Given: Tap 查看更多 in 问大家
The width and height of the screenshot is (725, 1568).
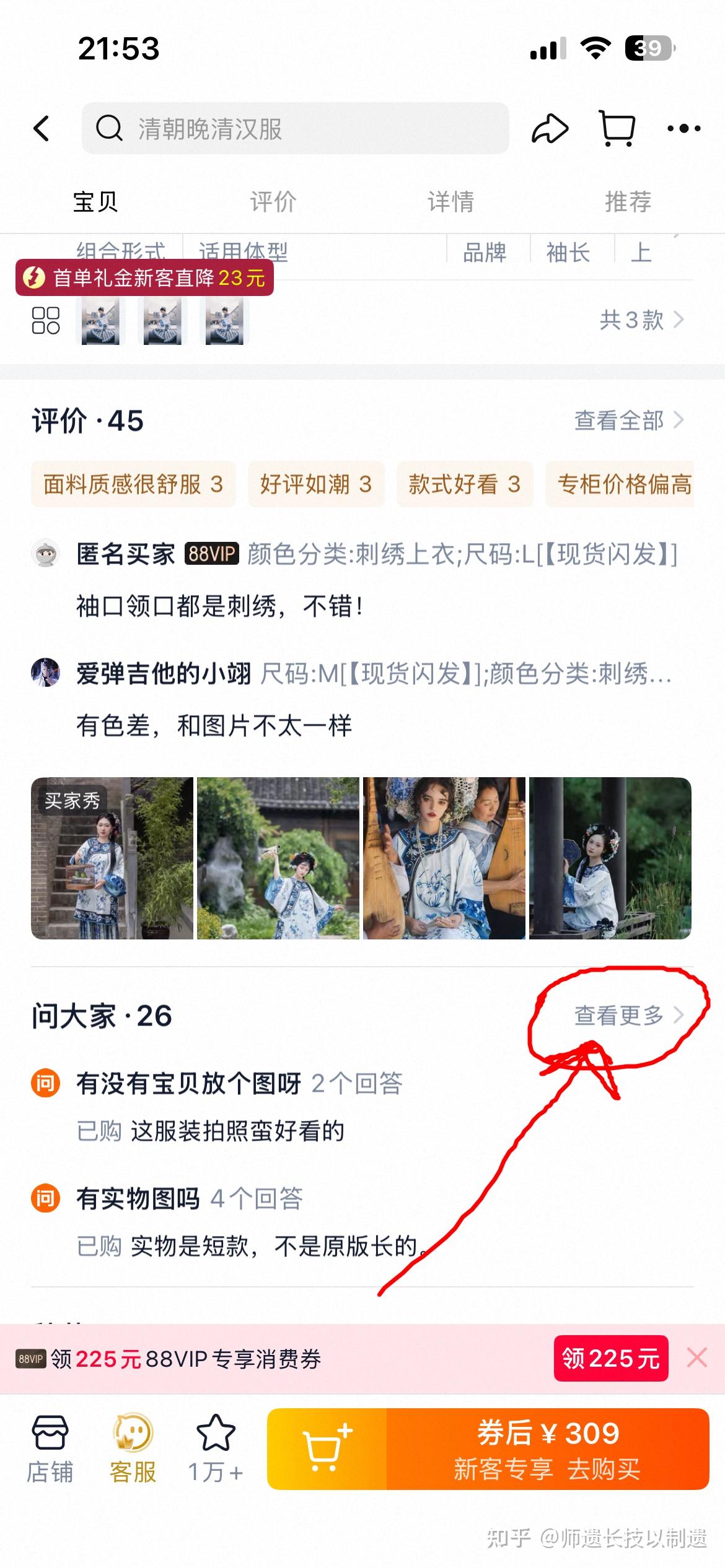Looking at the screenshot, I should [628, 1016].
